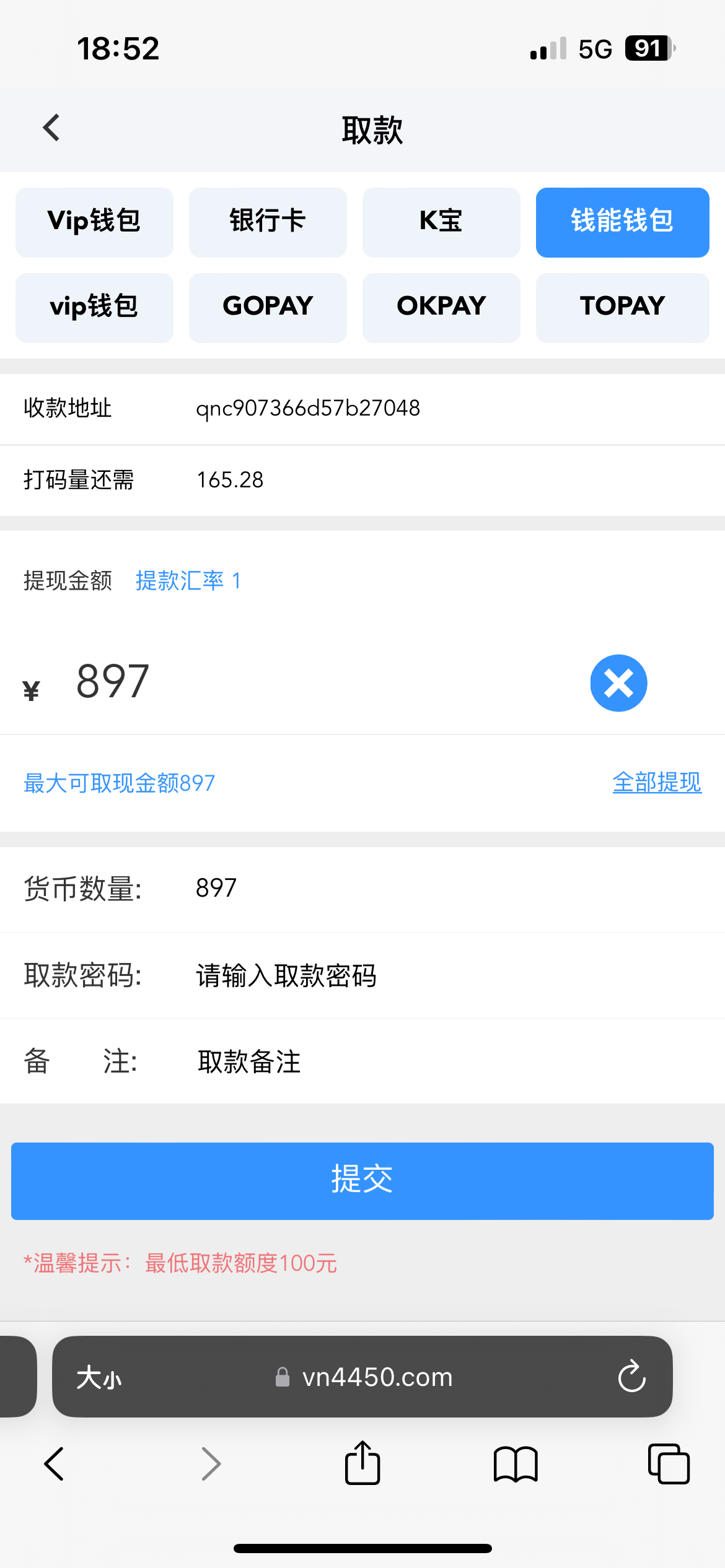Choose the K宝 withdrawal channel
The image size is (725, 1568).
pyautogui.click(x=441, y=222)
